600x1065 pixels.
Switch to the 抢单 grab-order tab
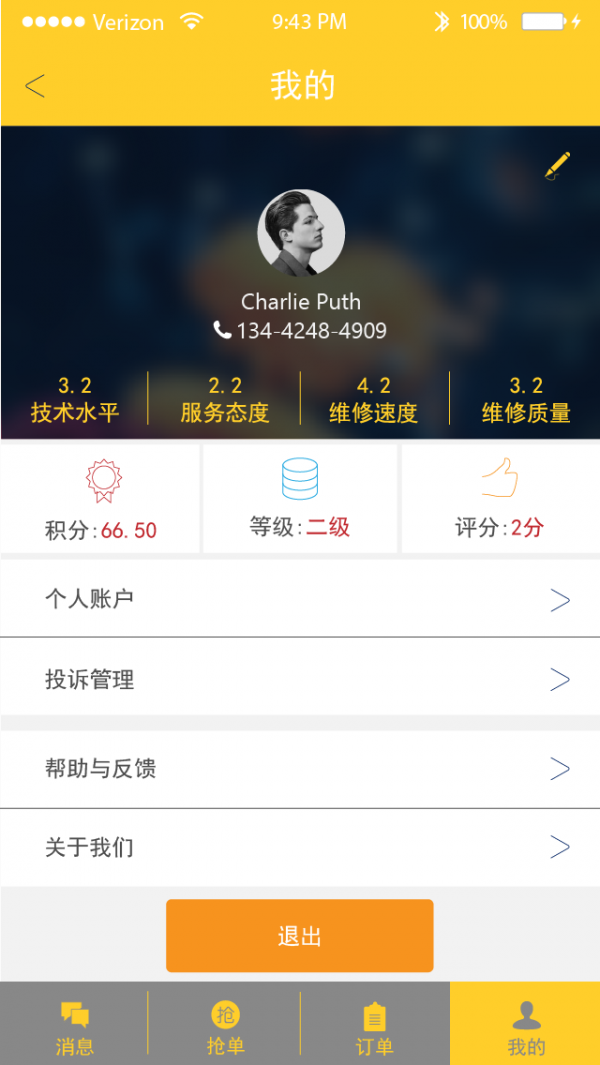pos(225,1026)
